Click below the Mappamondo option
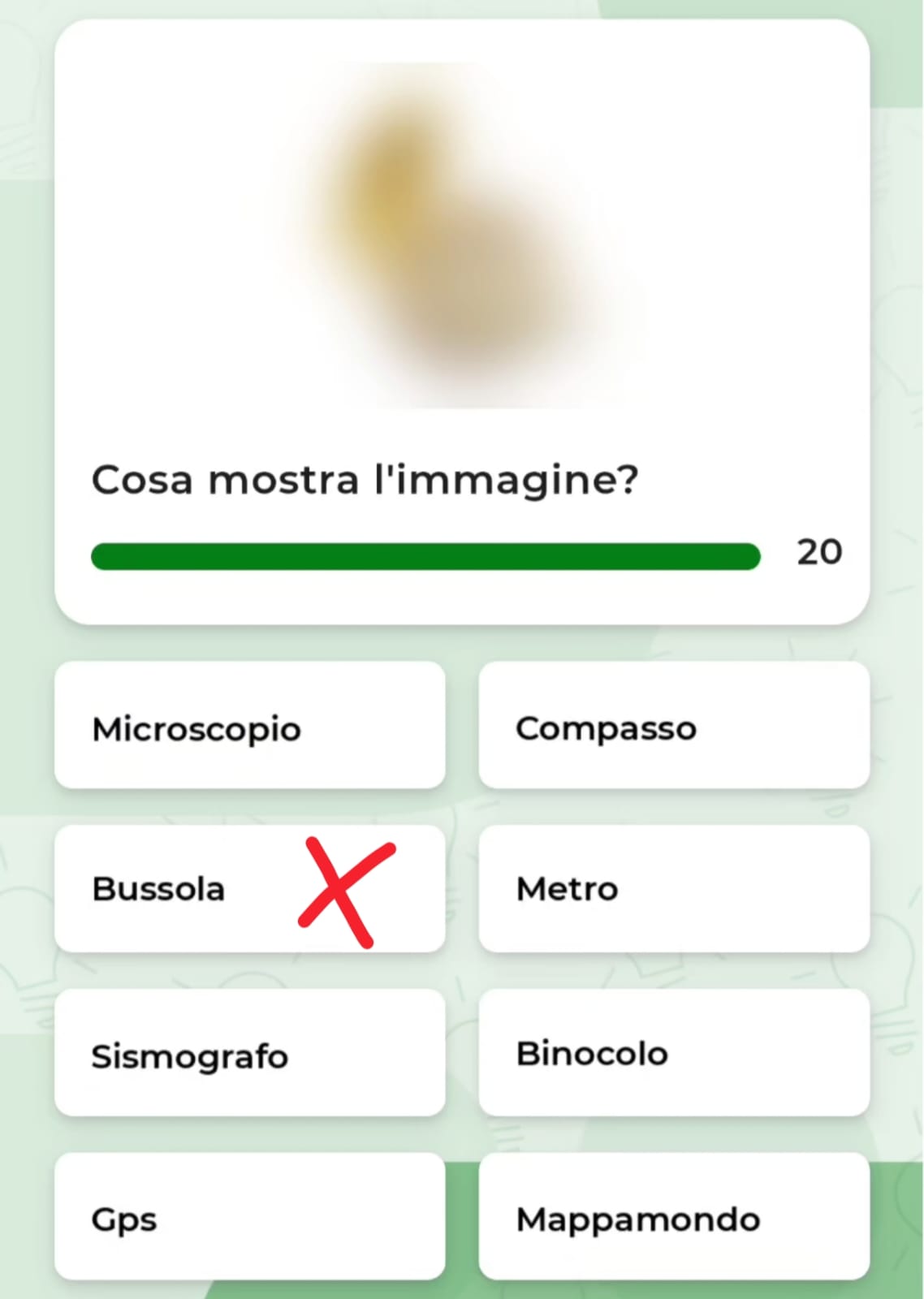Image resolution: width=924 pixels, height=1299 pixels. pyautogui.click(x=674, y=1287)
